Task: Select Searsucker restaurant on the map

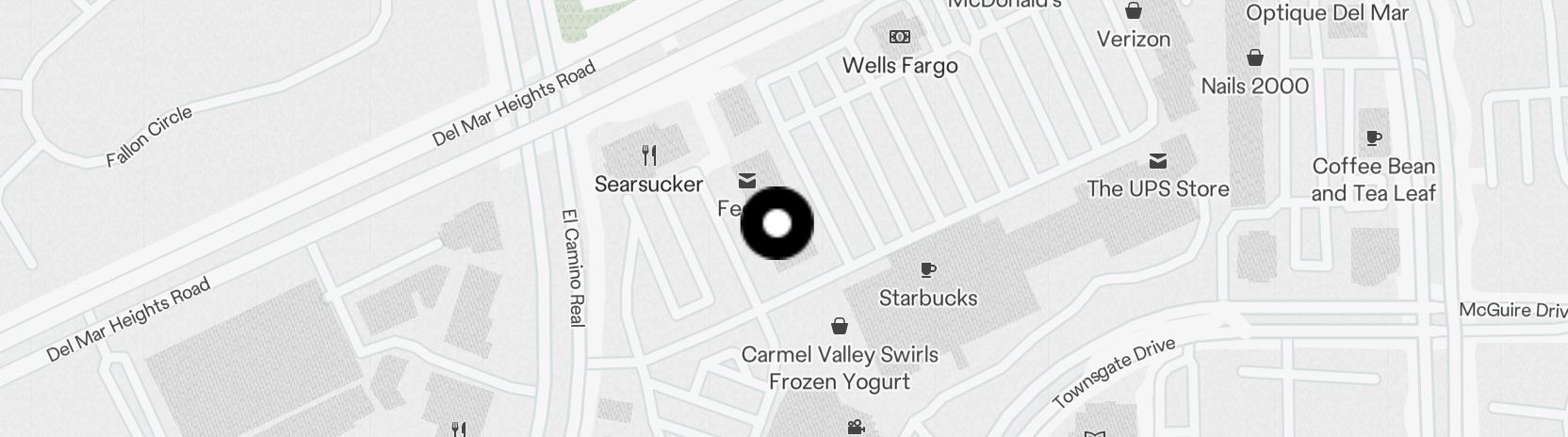Action: click(x=648, y=155)
